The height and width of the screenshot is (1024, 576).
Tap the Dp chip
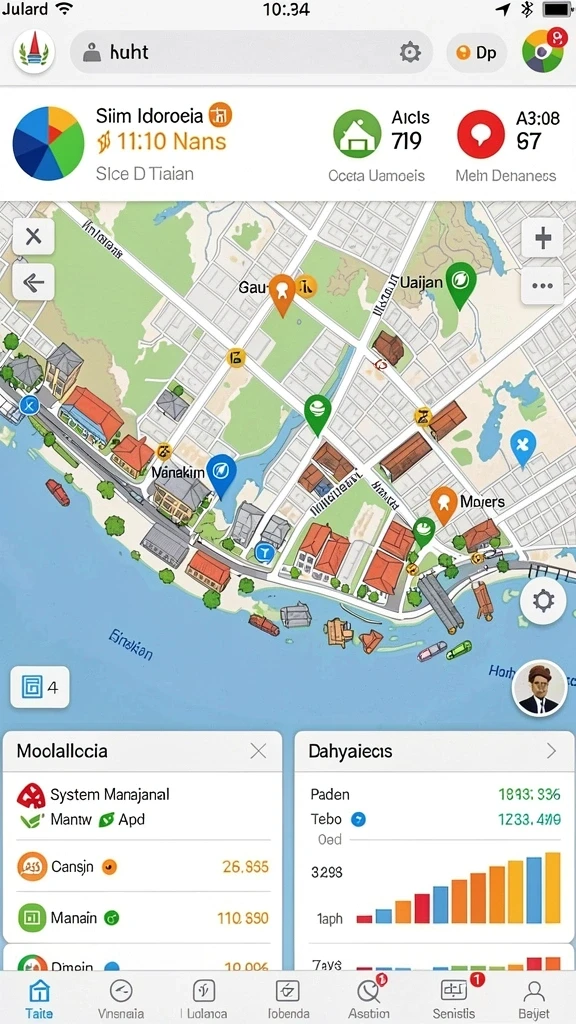tap(476, 52)
